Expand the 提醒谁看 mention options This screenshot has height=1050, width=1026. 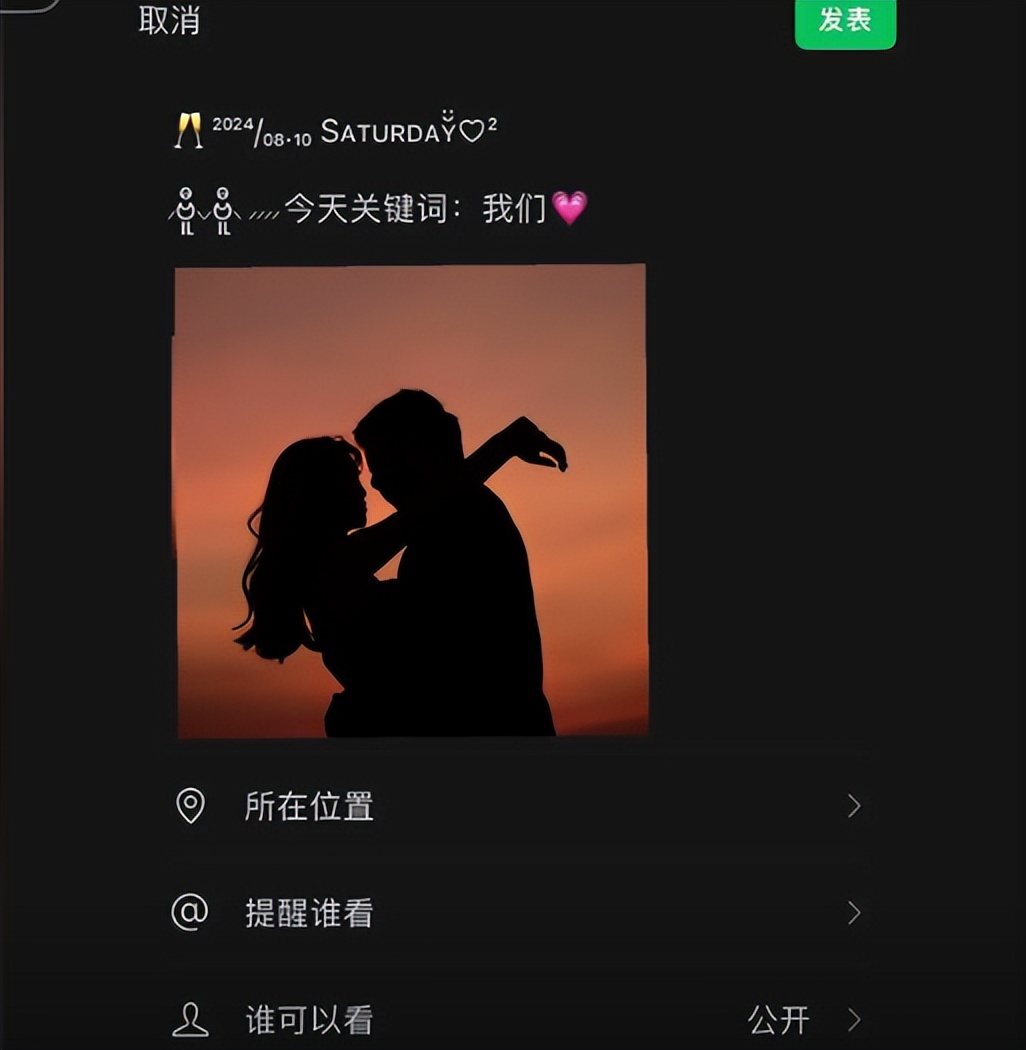pyautogui.click(x=855, y=913)
